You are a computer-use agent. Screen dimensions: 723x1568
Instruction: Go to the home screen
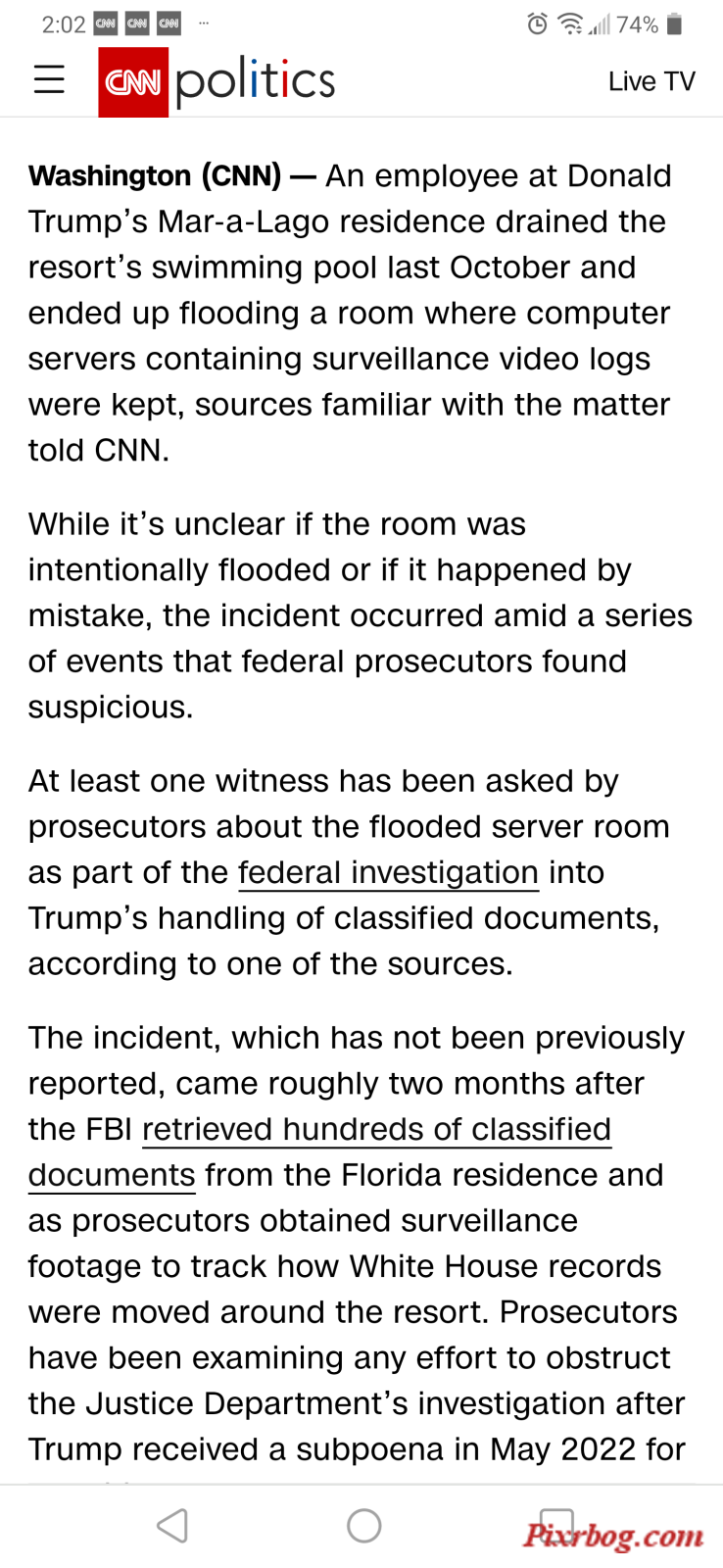[x=363, y=1526]
